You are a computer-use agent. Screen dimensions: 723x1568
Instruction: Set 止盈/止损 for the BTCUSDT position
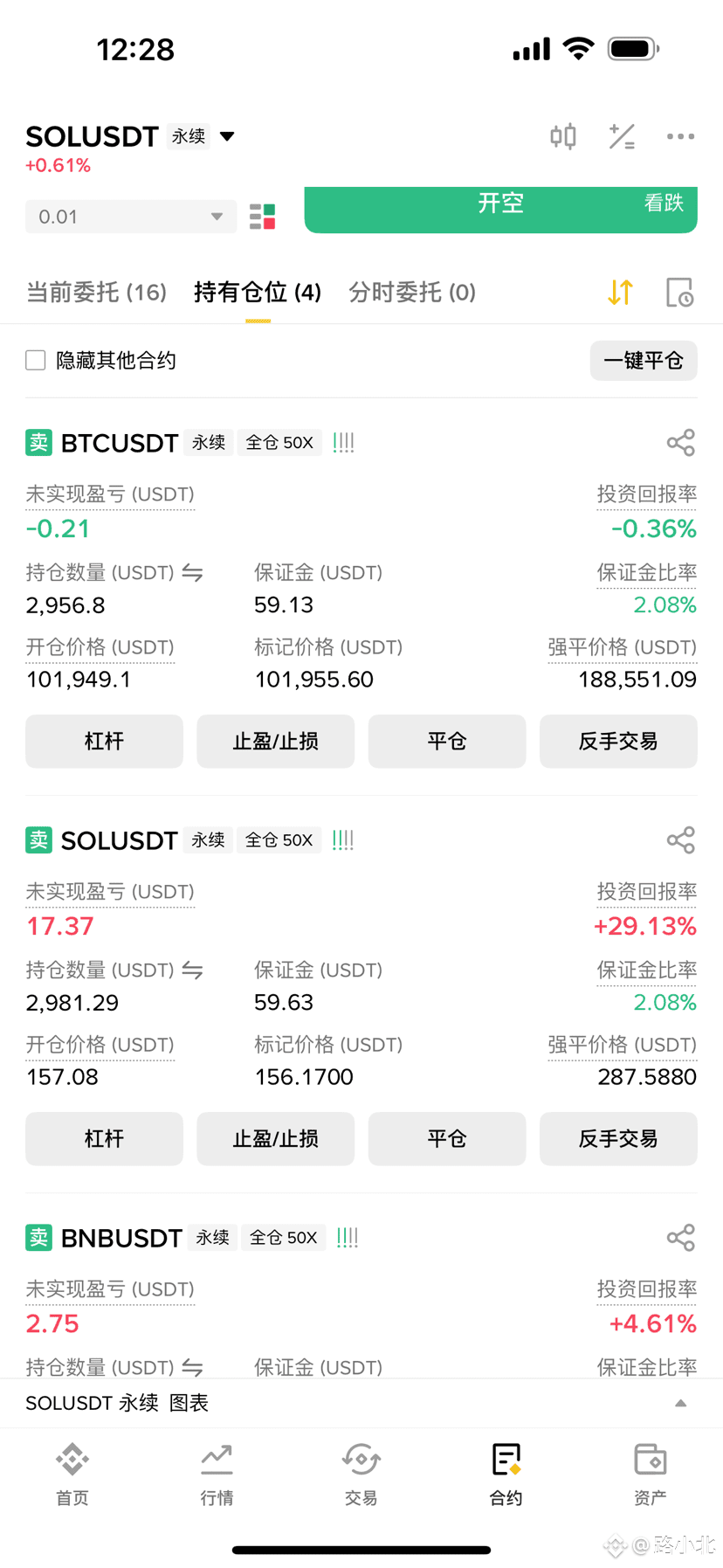(x=275, y=741)
